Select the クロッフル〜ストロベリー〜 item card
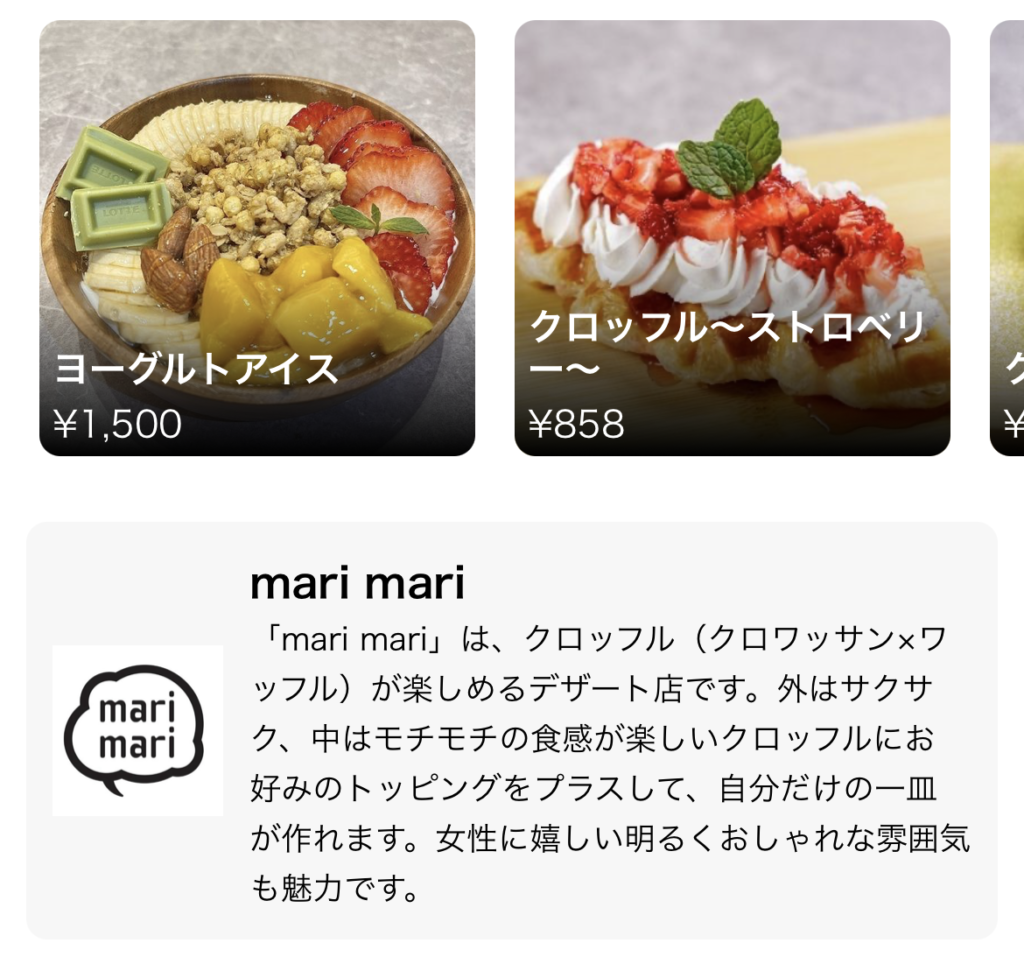 click(732, 238)
